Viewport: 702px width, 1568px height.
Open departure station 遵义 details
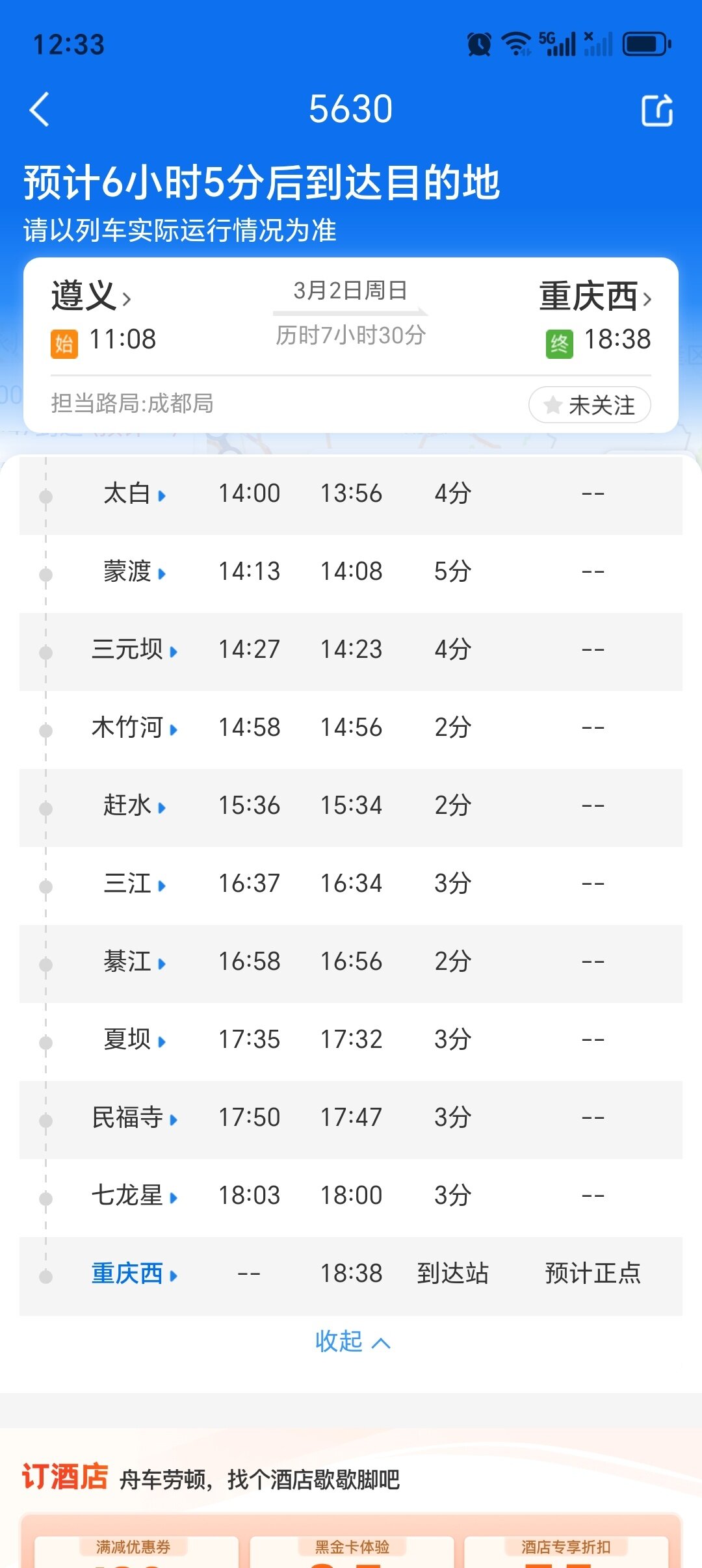pos(91,296)
